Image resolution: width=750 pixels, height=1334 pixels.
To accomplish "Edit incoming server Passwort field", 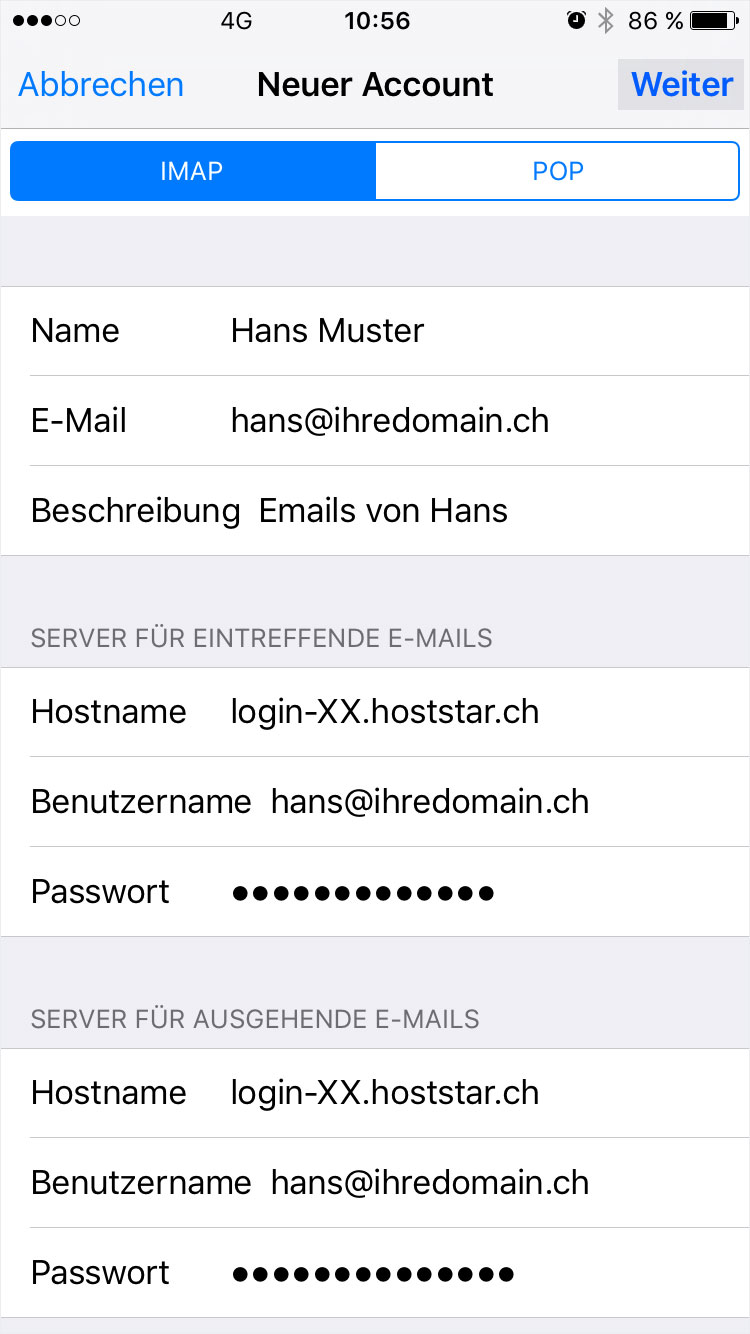I will click(x=375, y=892).
